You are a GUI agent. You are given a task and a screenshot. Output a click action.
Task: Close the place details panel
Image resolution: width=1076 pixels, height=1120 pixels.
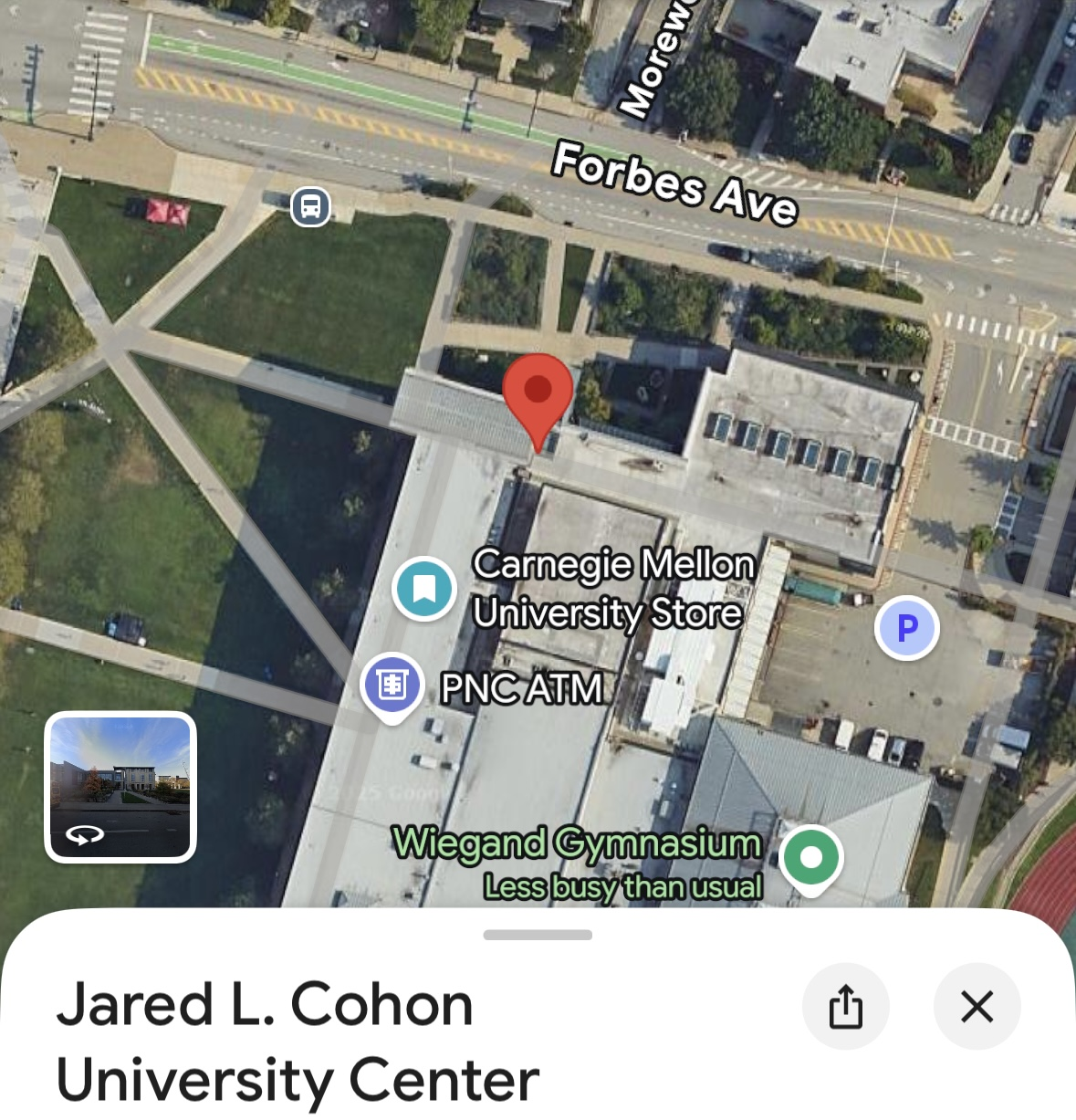pyautogui.click(x=977, y=1007)
